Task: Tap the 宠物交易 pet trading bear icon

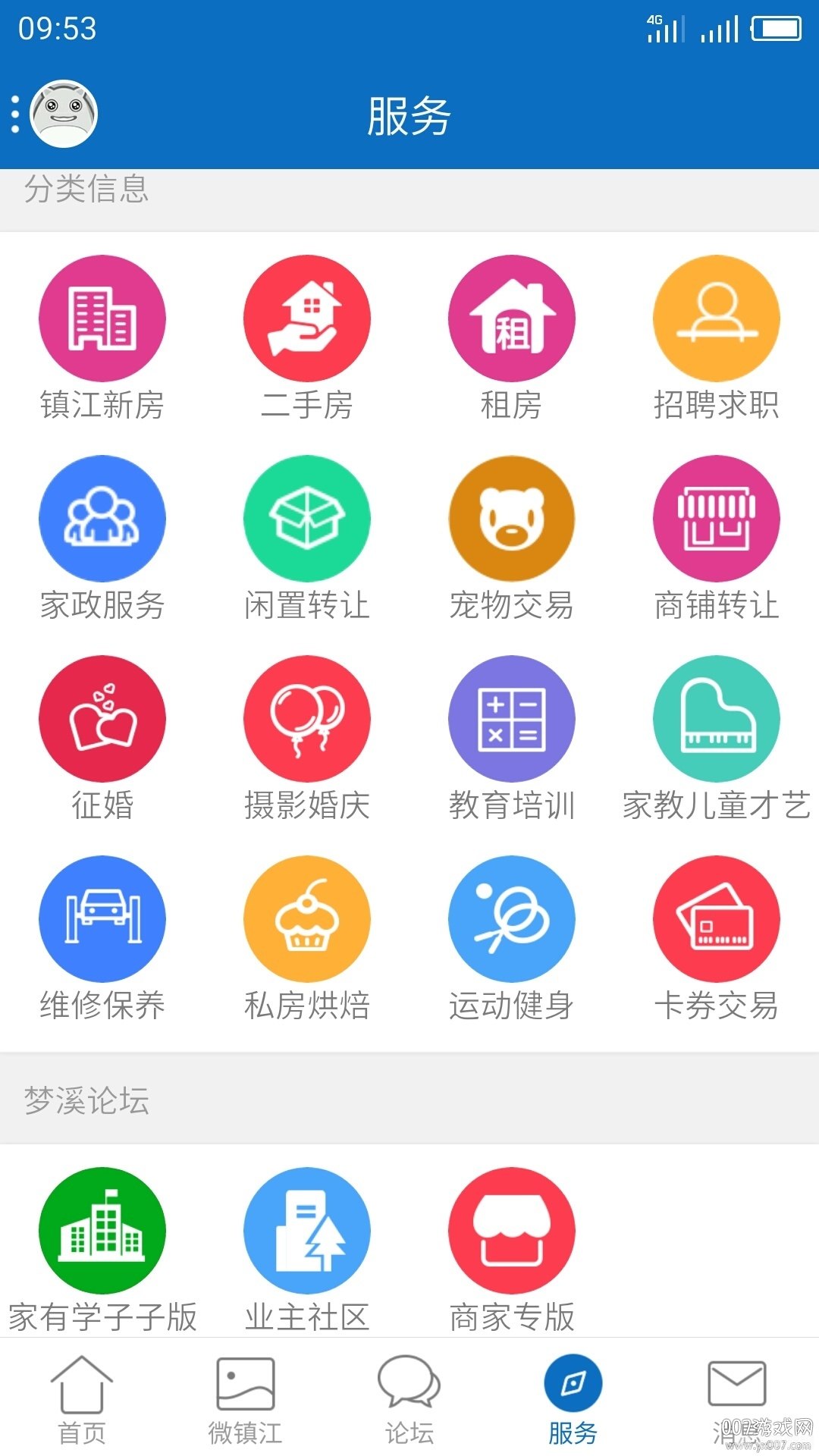Action: [x=512, y=519]
